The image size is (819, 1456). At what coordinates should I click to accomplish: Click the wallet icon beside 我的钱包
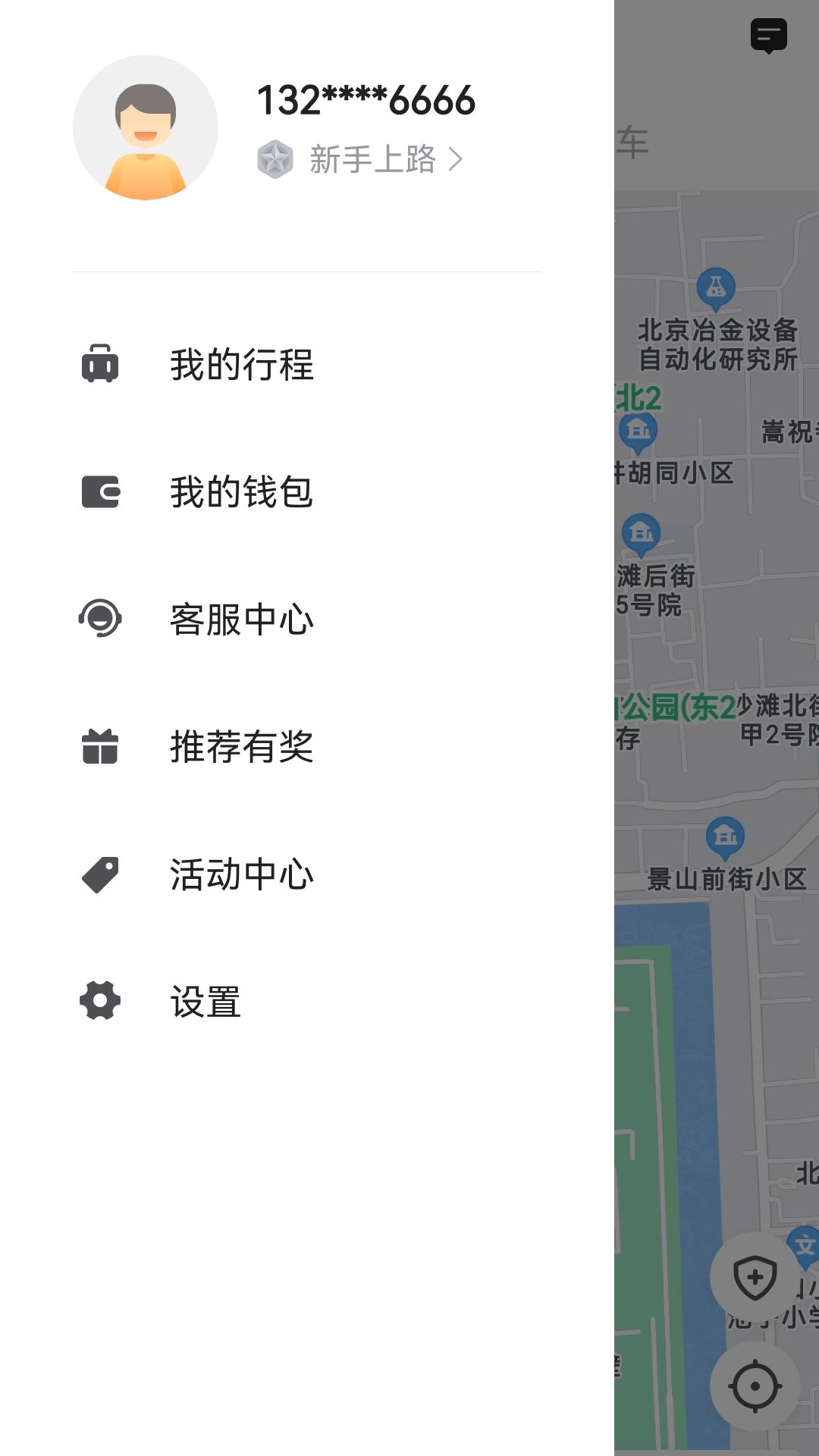(99, 493)
